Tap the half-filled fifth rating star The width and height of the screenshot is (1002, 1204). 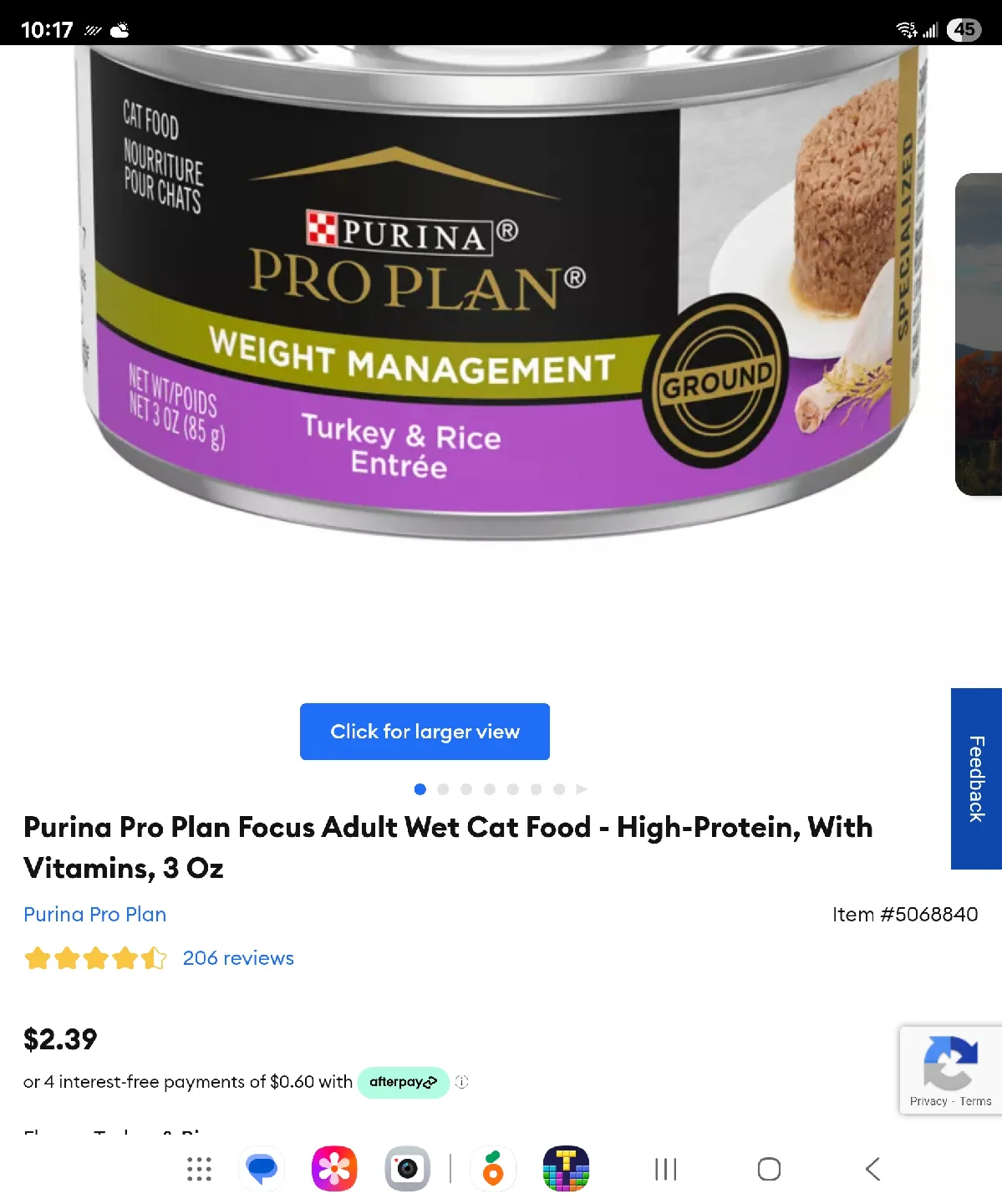pyautogui.click(x=155, y=958)
